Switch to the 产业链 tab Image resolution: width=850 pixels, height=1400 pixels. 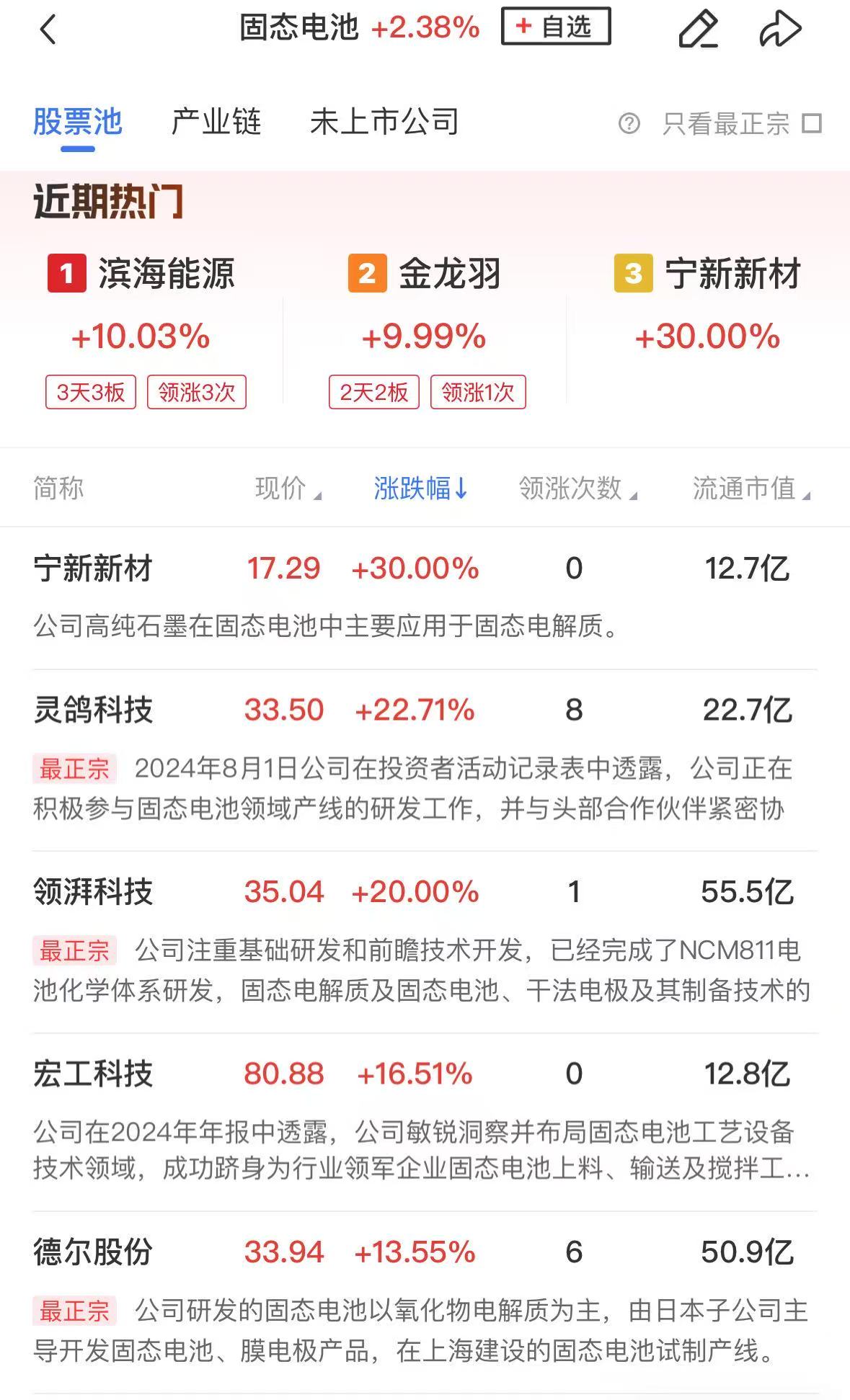click(x=217, y=122)
